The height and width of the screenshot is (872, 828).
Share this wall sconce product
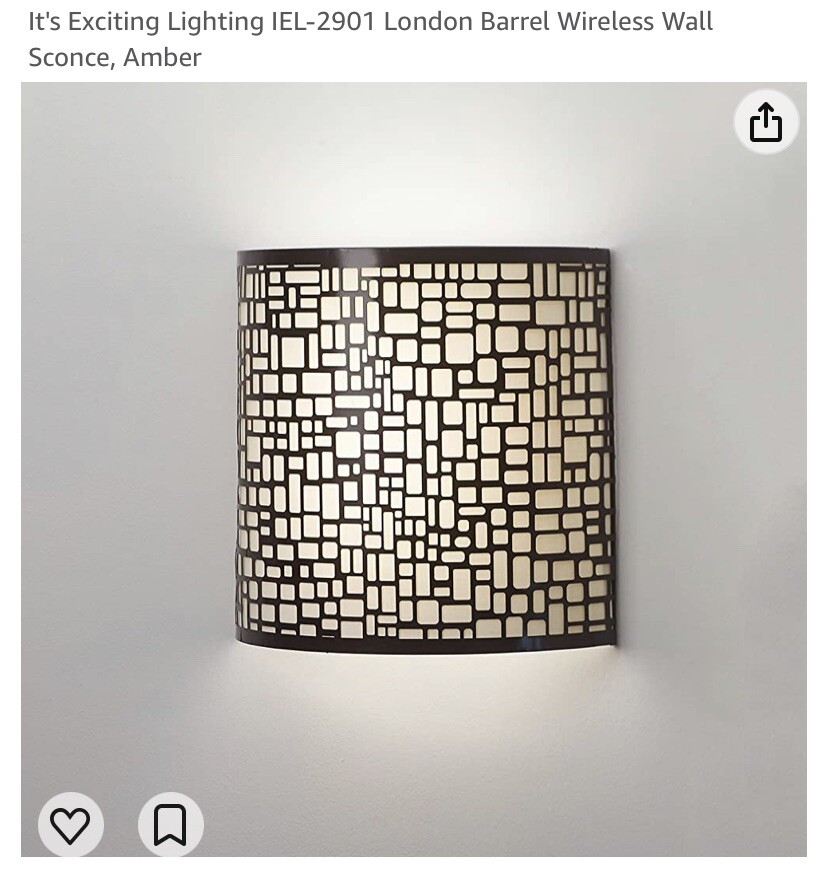click(766, 123)
